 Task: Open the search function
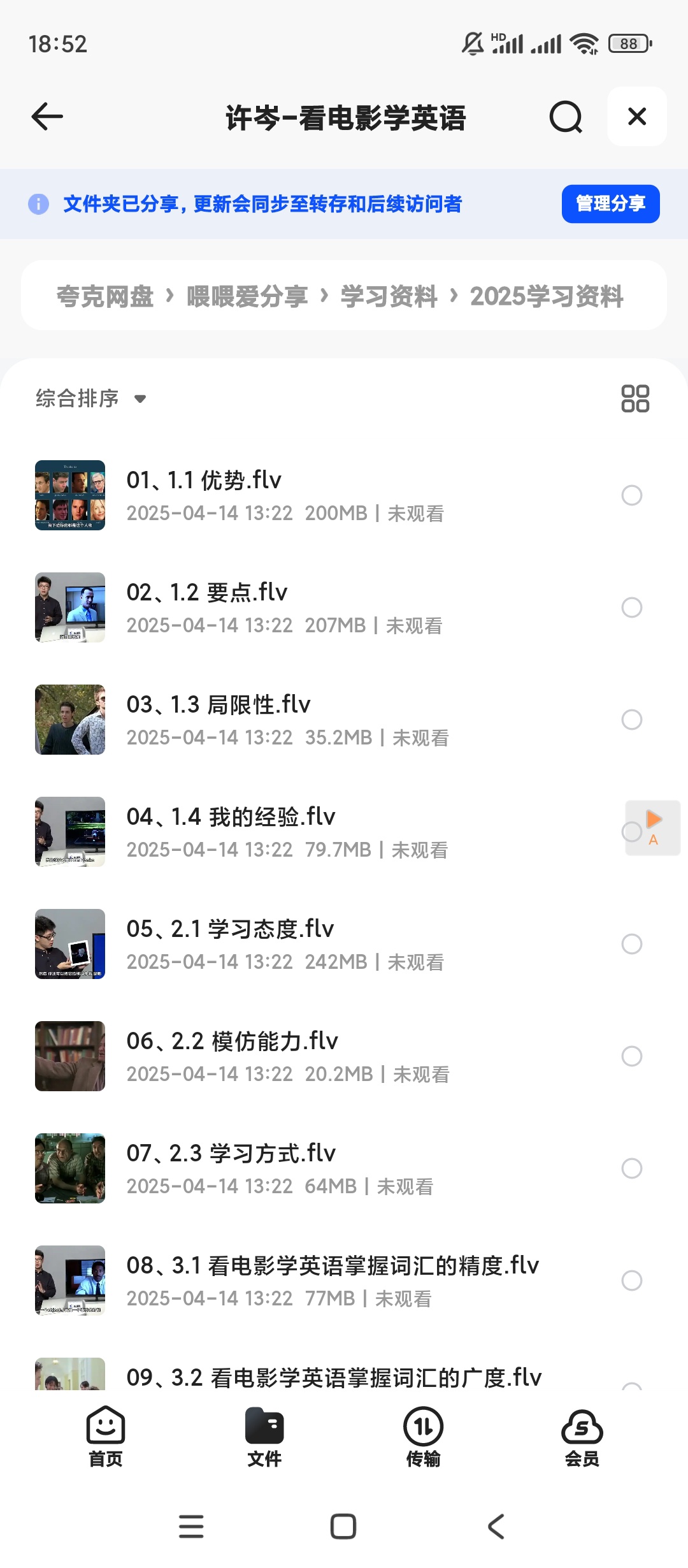(x=564, y=117)
